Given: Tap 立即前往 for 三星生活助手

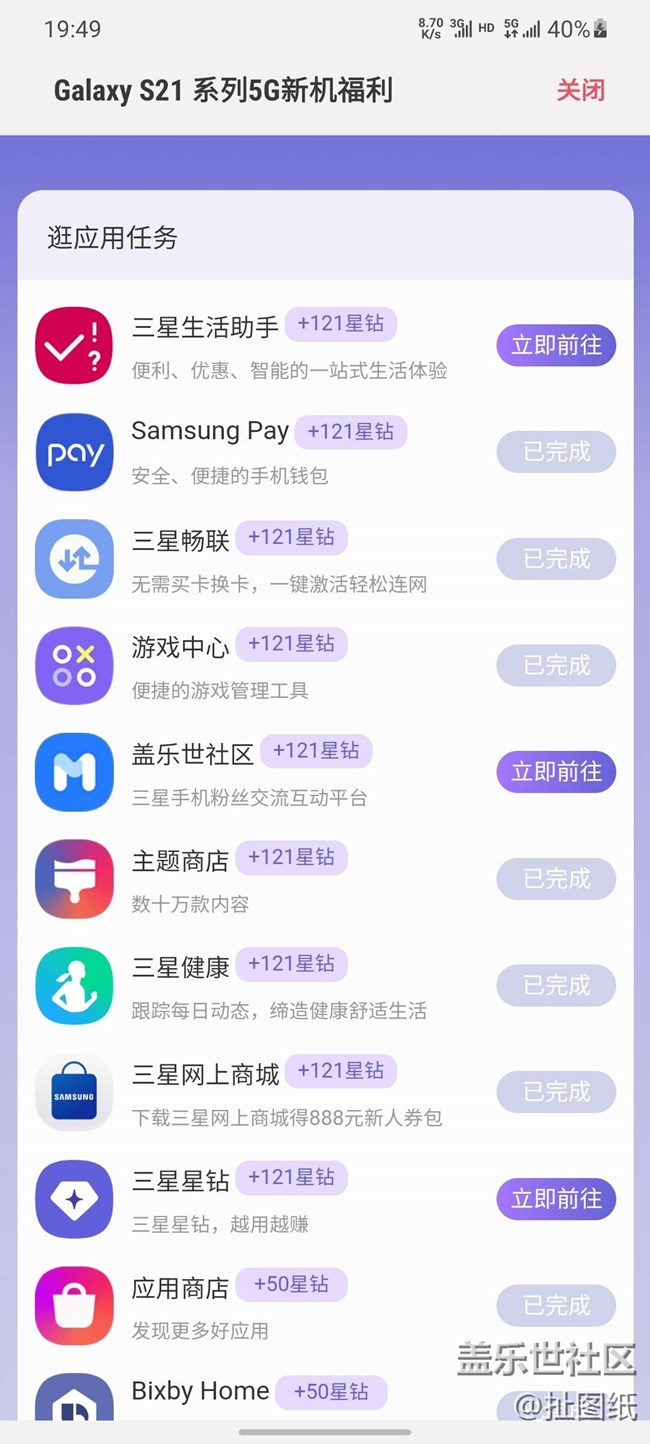Looking at the screenshot, I should pos(556,345).
